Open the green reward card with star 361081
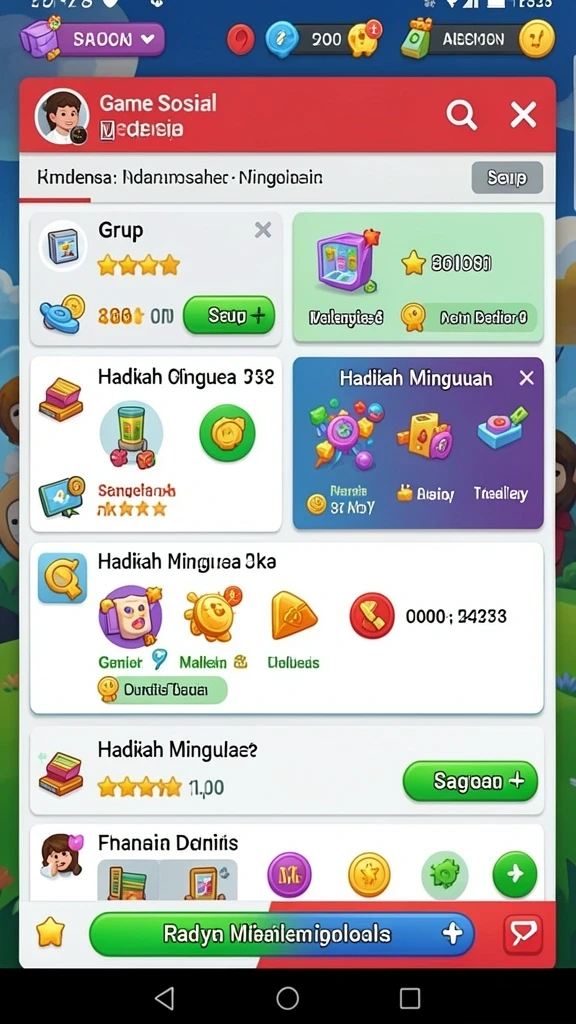The image size is (576, 1024). point(418,277)
